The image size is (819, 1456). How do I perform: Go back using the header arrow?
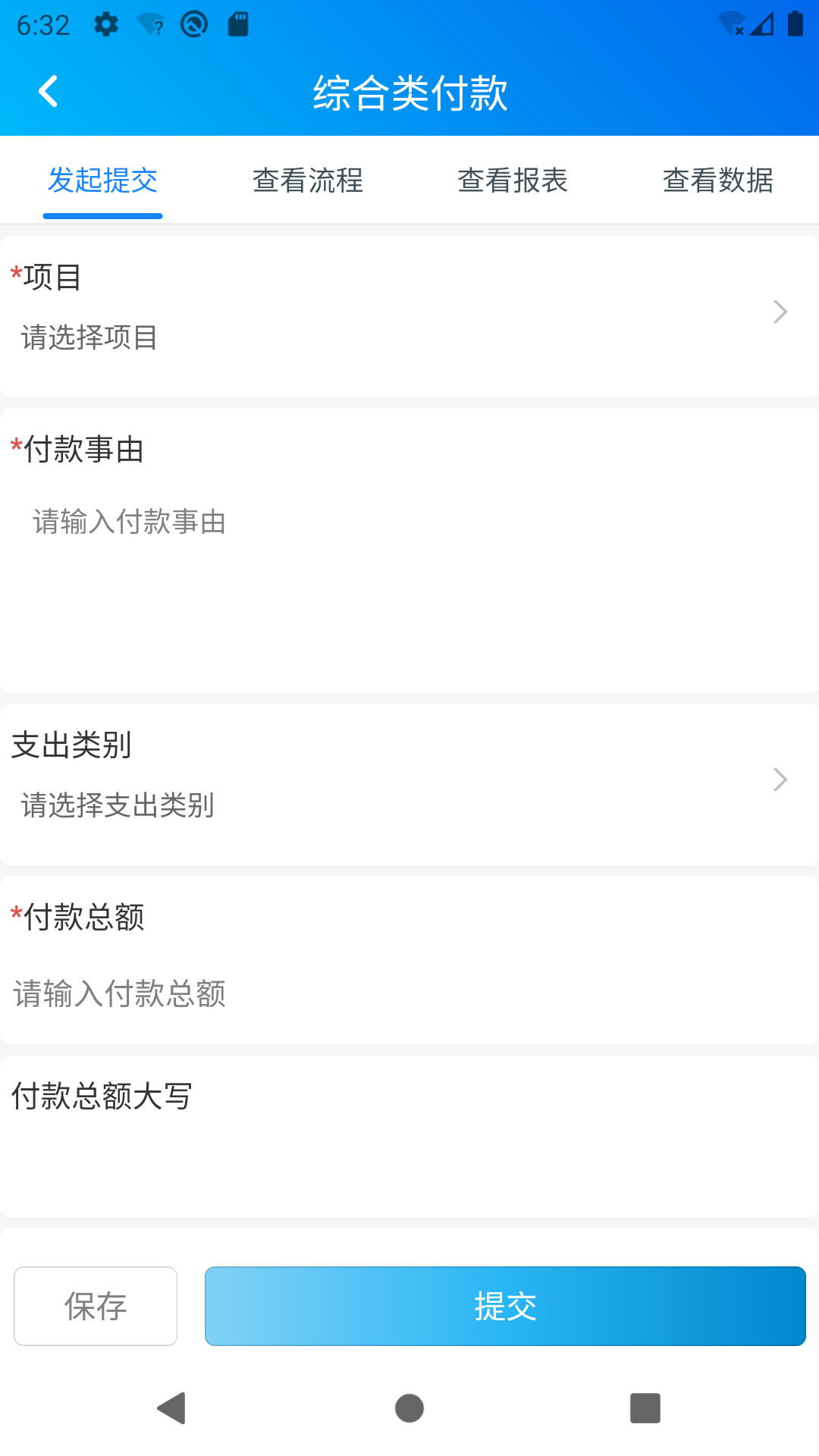pyautogui.click(x=49, y=92)
